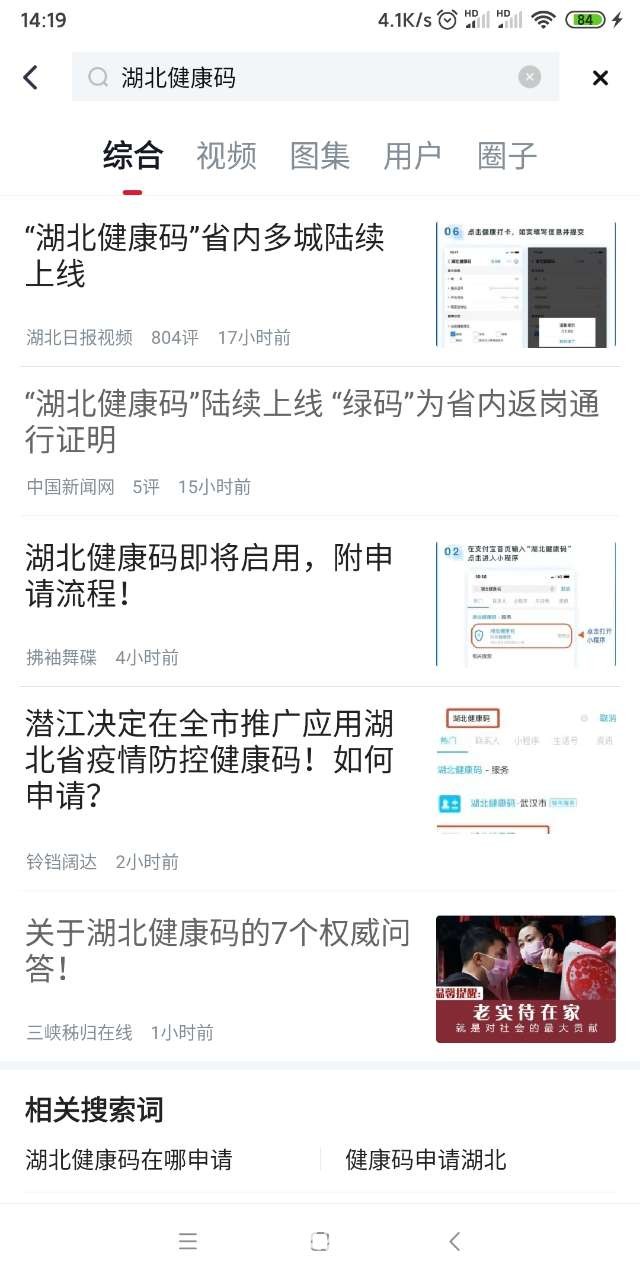The height and width of the screenshot is (1280, 640).
Task: Switch to the 圈子 tab
Action: click(x=507, y=155)
